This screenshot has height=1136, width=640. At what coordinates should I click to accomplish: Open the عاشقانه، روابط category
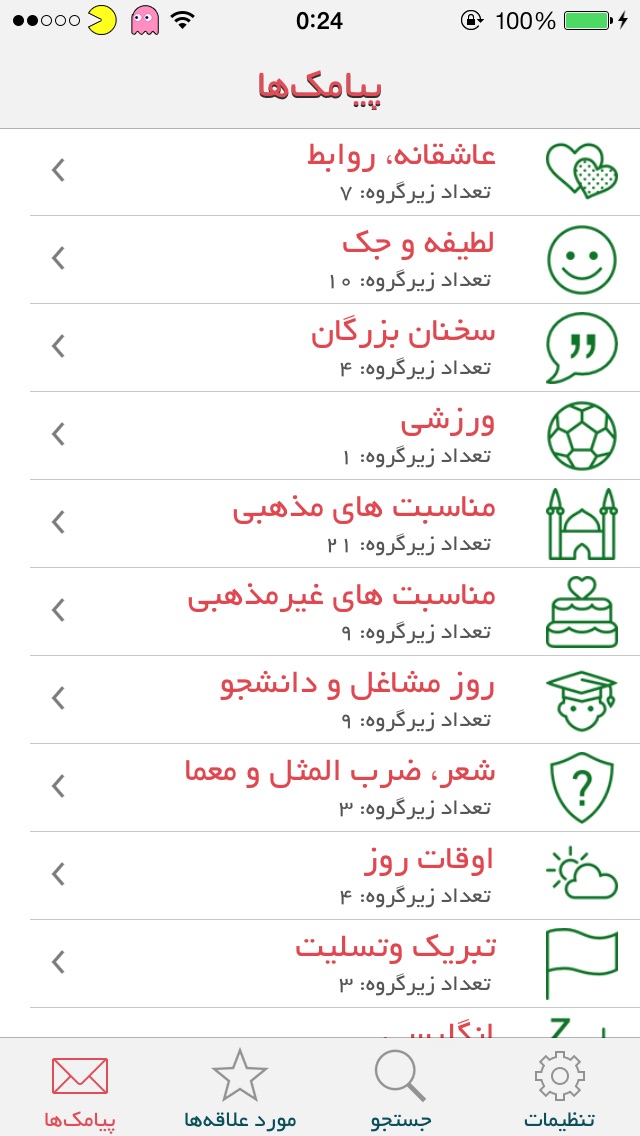pos(320,172)
